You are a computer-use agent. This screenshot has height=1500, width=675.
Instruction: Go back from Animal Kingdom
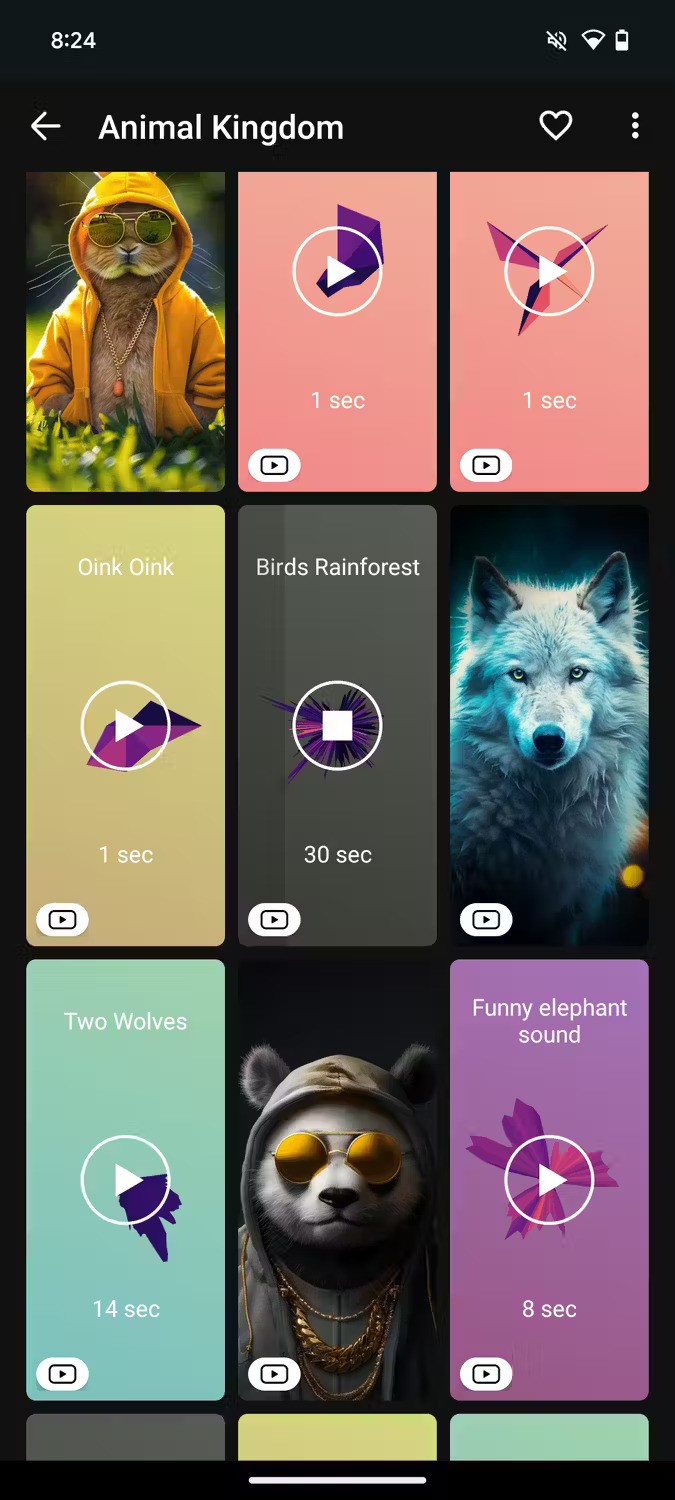tap(46, 126)
